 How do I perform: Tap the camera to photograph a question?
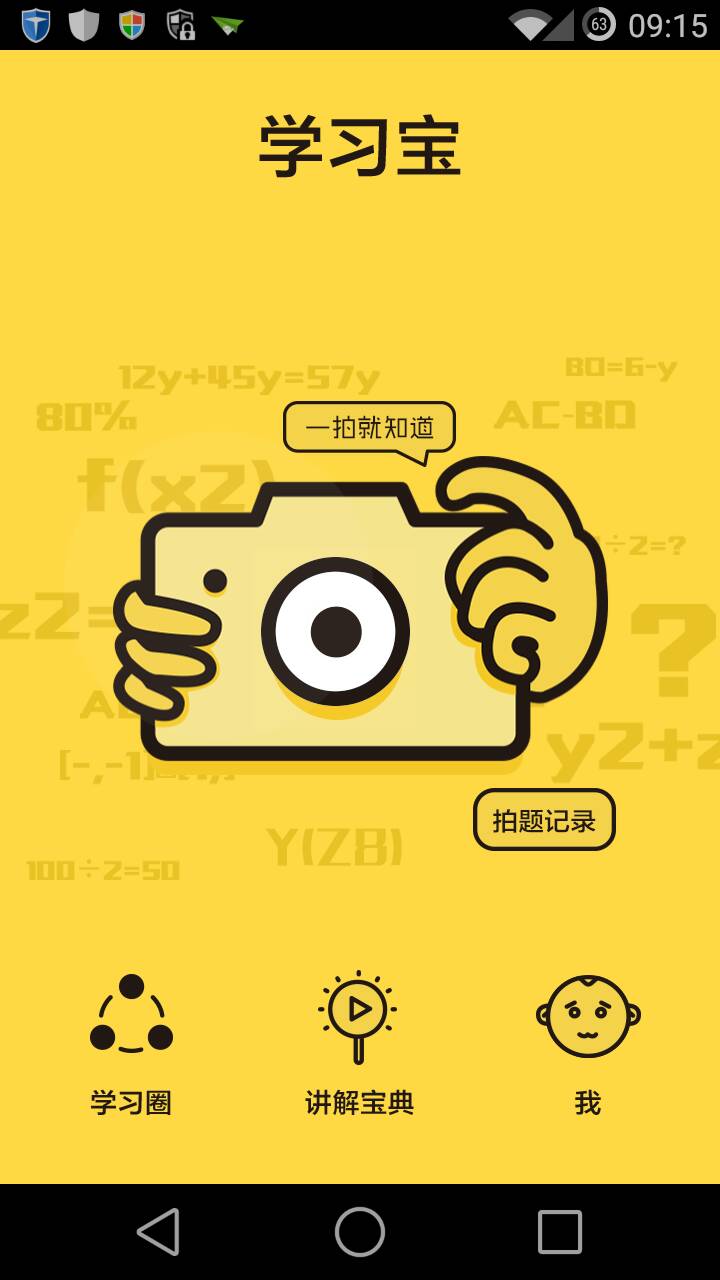pos(336,630)
